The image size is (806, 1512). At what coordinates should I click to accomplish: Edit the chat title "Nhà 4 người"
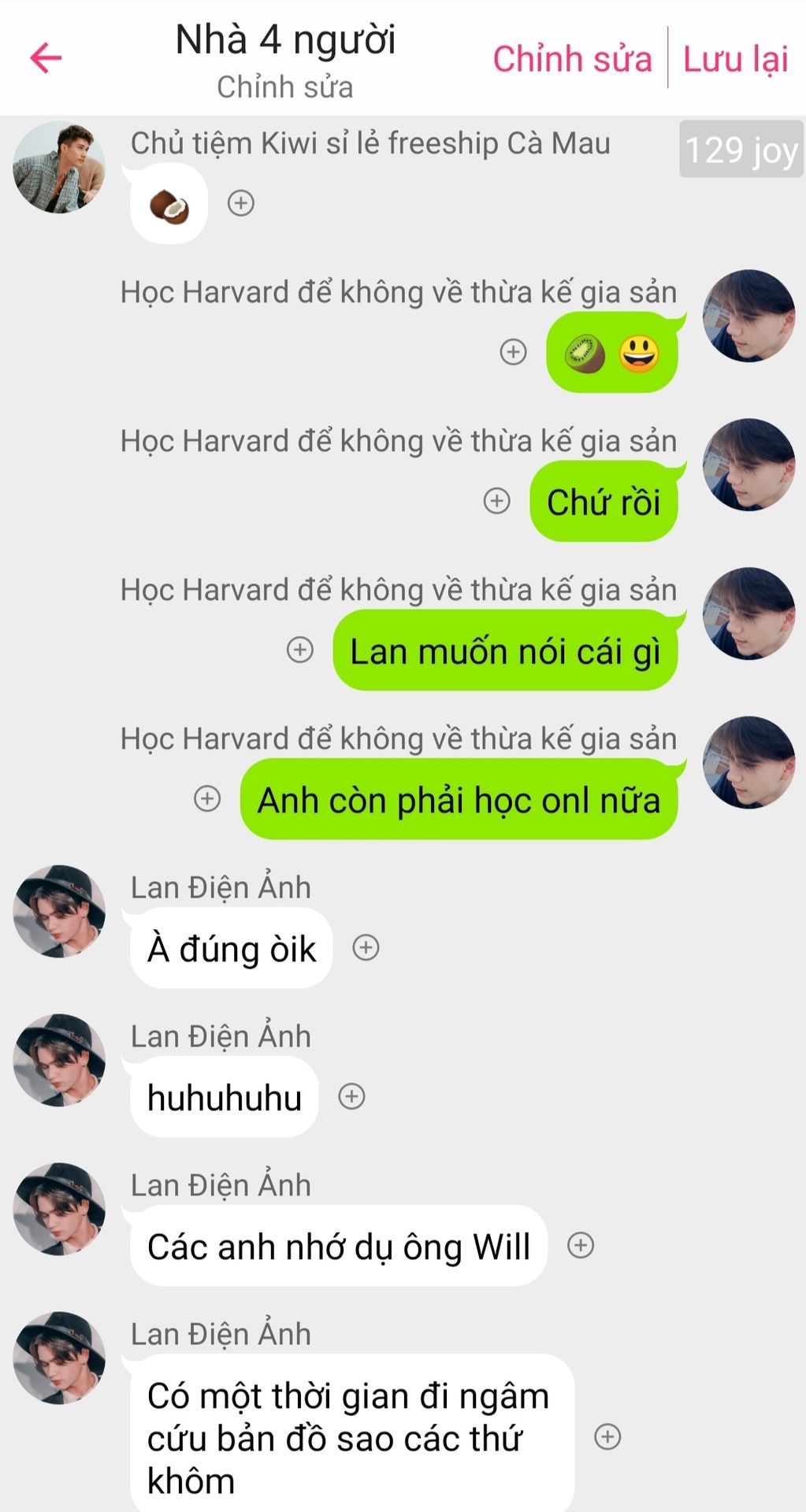[285, 41]
